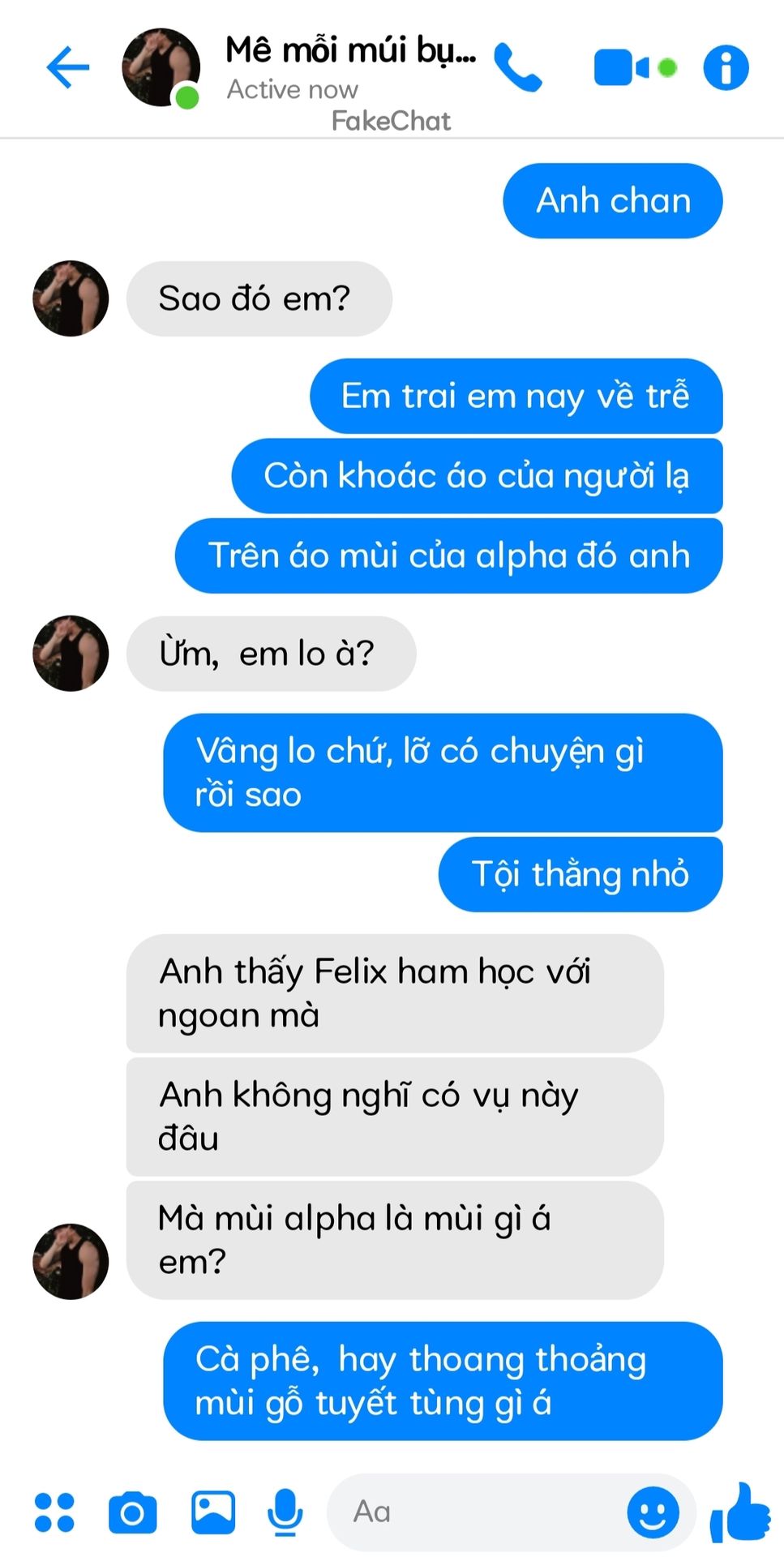Open the contact's profile picture in header
Image resolution: width=784 pixels, height=1557 pixels.
point(161,67)
